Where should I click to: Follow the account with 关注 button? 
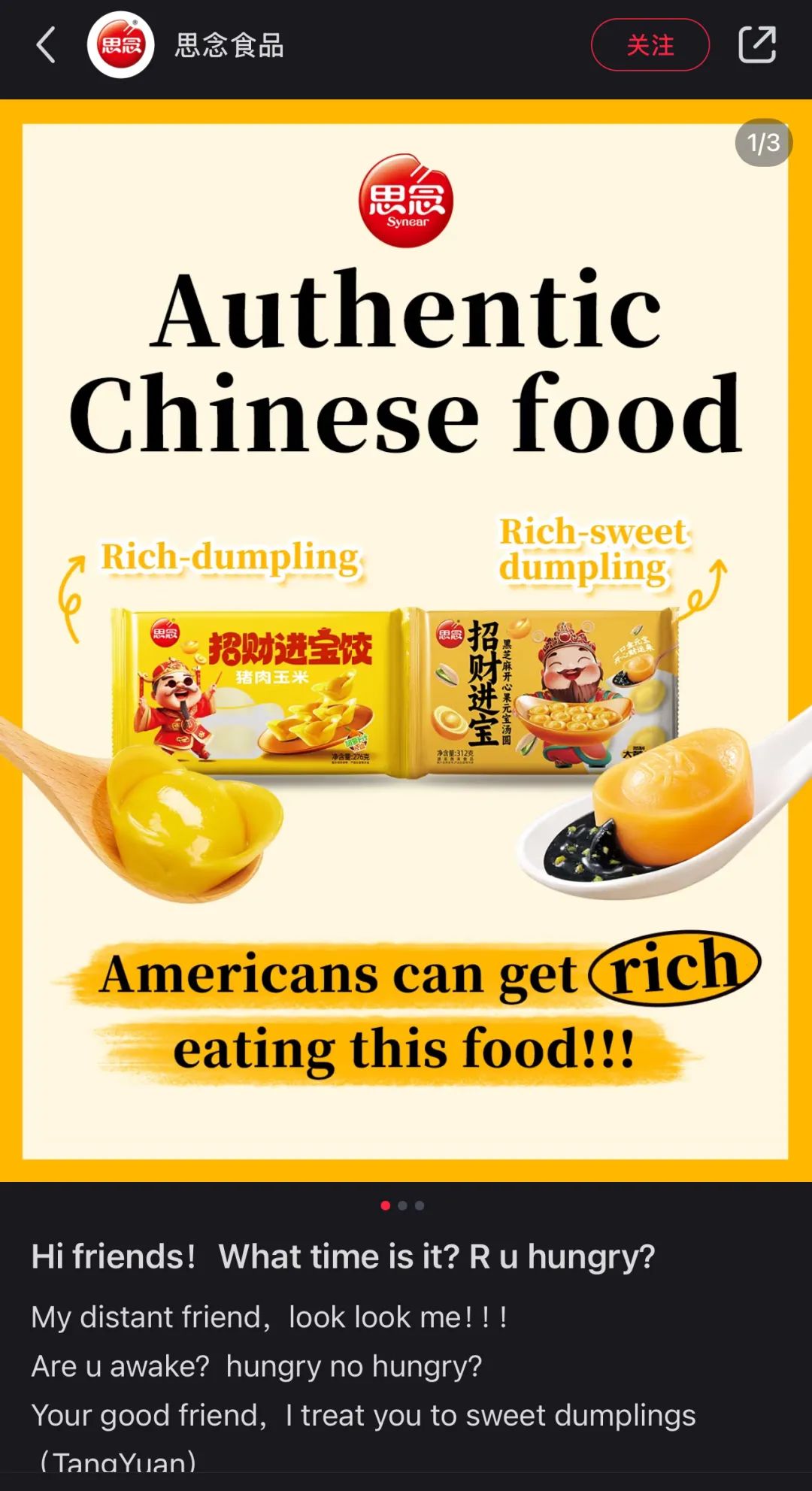click(x=650, y=45)
